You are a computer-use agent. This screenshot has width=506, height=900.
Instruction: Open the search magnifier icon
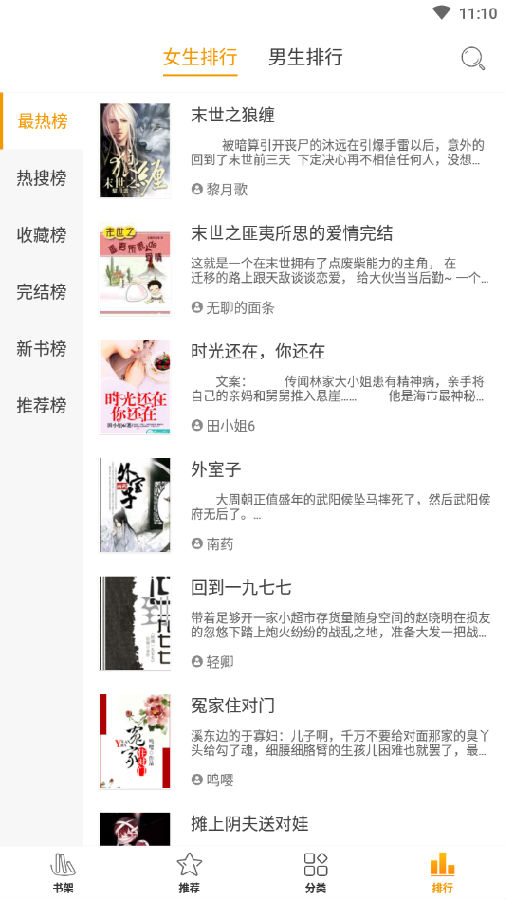(473, 58)
